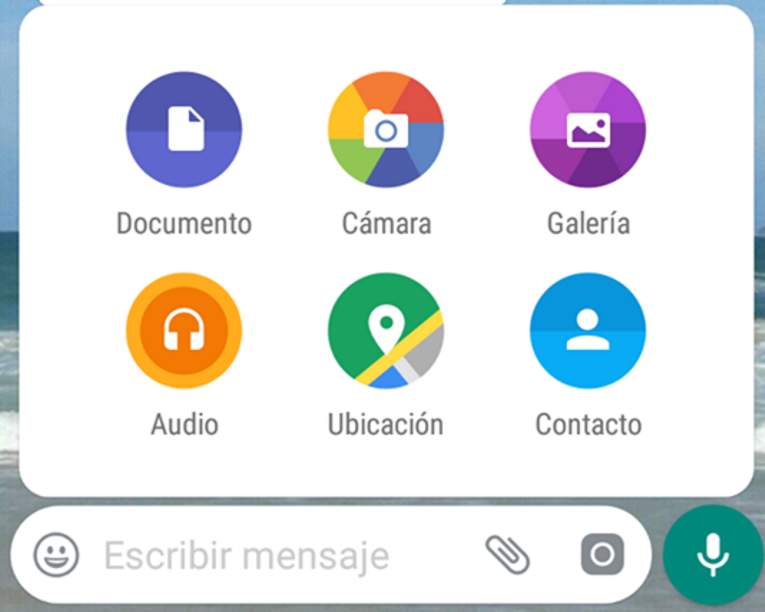
Task: Choose Galería to send a photo
Action: tap(588, 130)
